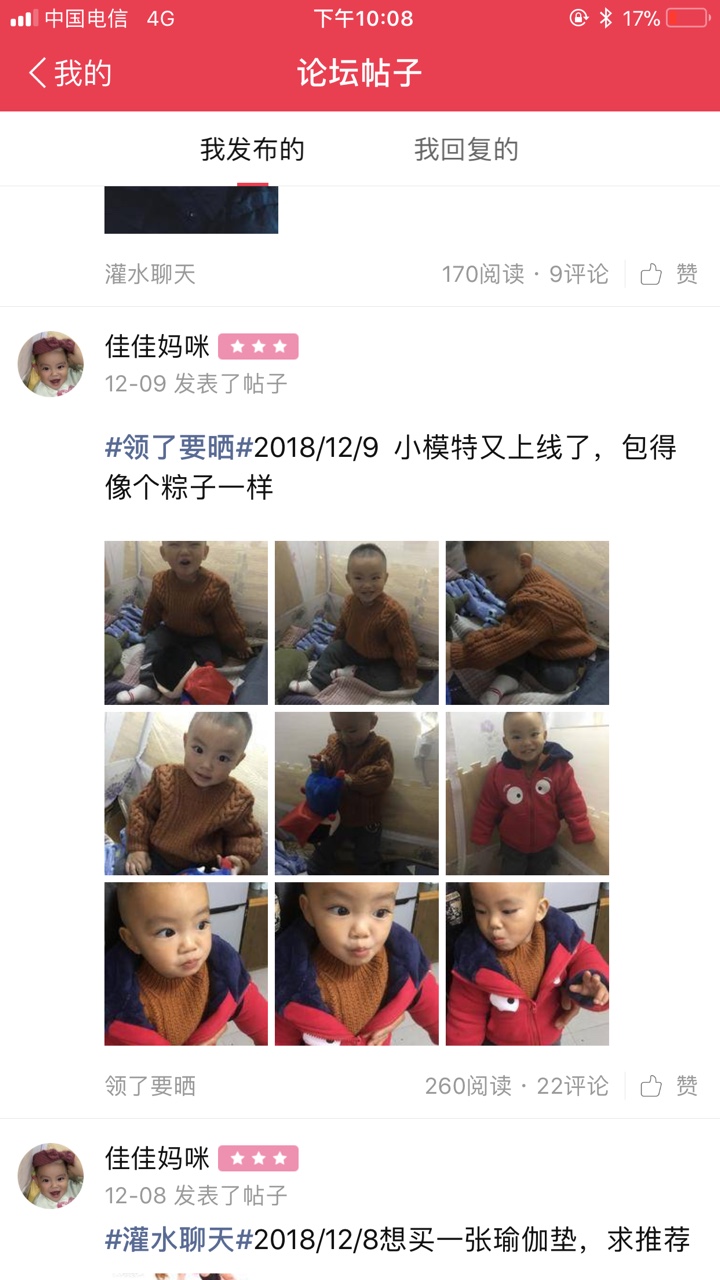
Task: View the last photo in the photo grid
Action: point(527,964)
